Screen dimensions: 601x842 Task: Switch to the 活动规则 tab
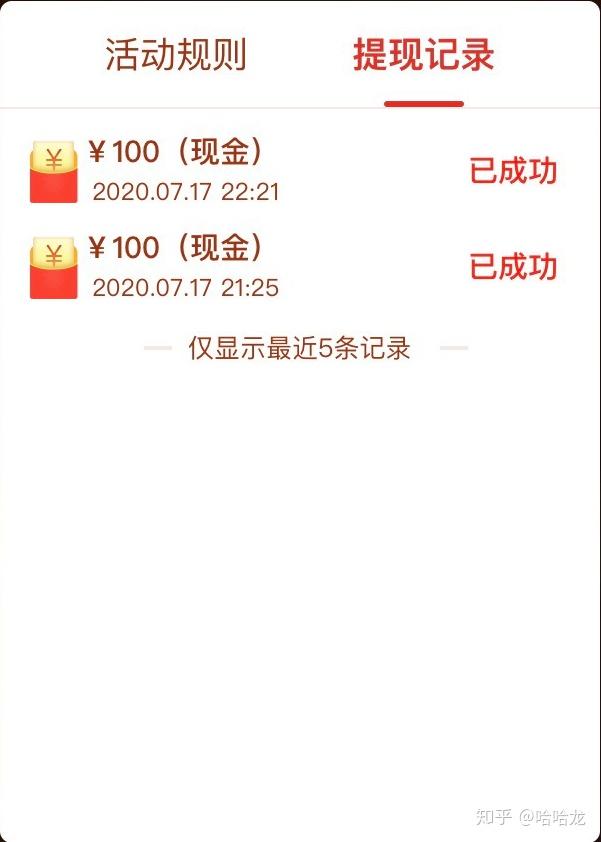[176, 56]
